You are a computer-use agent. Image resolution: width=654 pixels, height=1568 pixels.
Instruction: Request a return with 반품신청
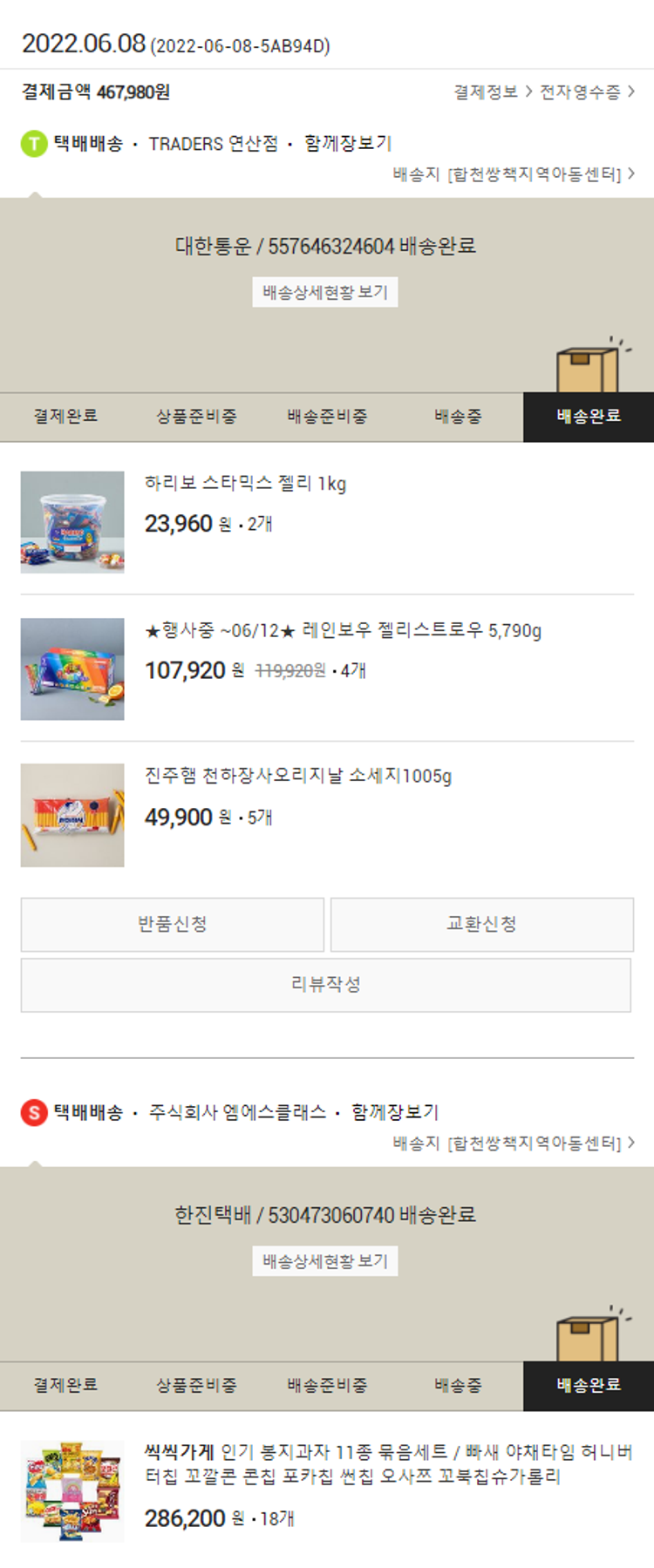click(x=173, y=924)
